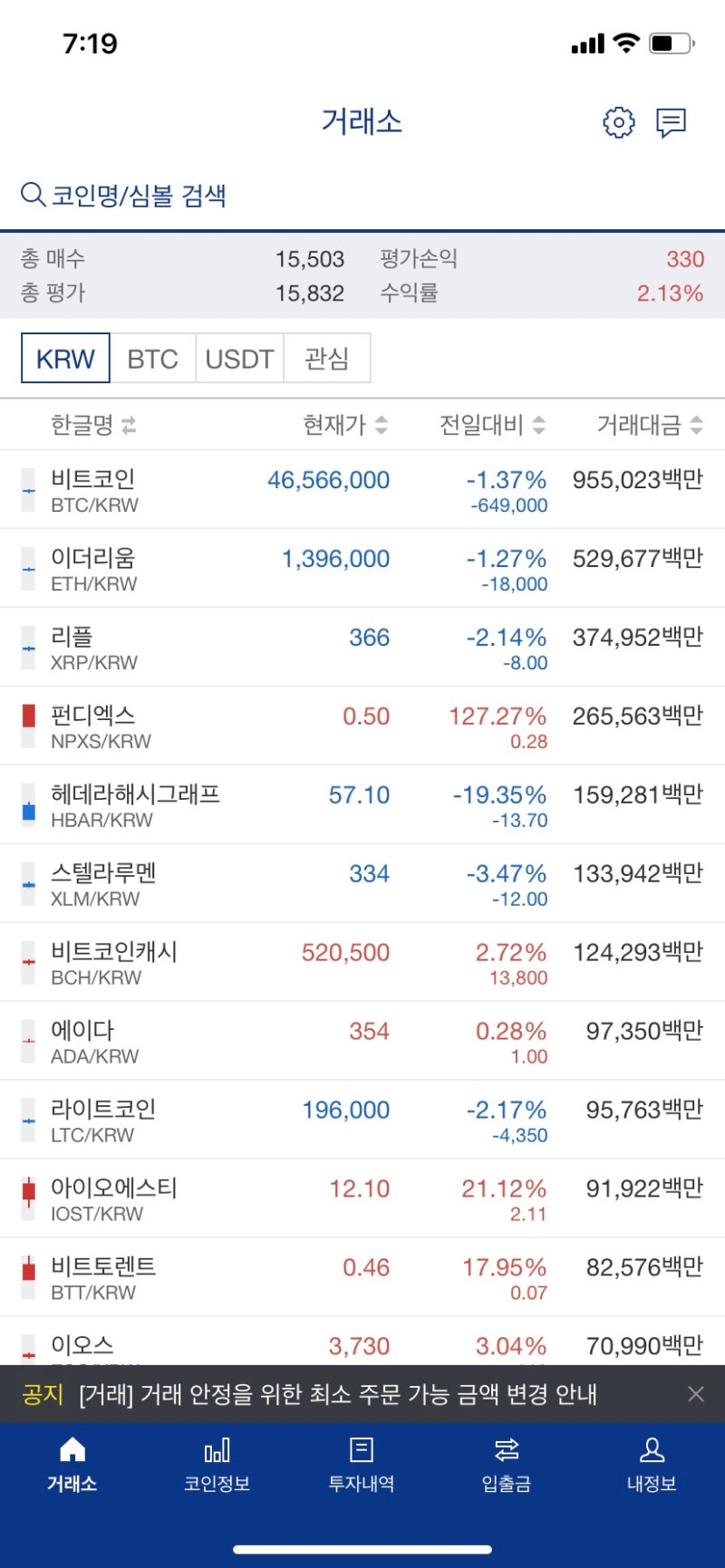
Task: Open the settings gear icon
Action: [x=618, y=122]
